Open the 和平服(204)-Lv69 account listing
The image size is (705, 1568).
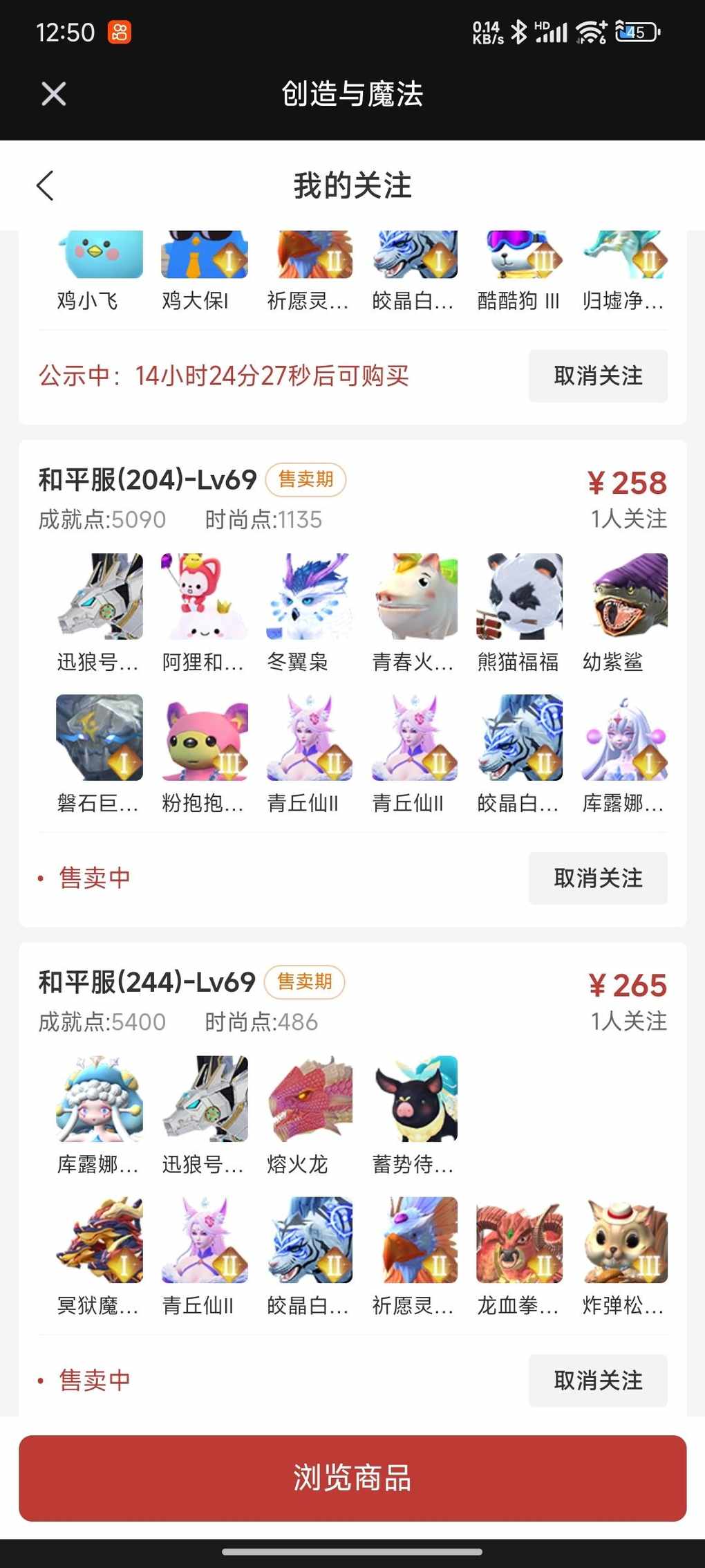(148, 480)
